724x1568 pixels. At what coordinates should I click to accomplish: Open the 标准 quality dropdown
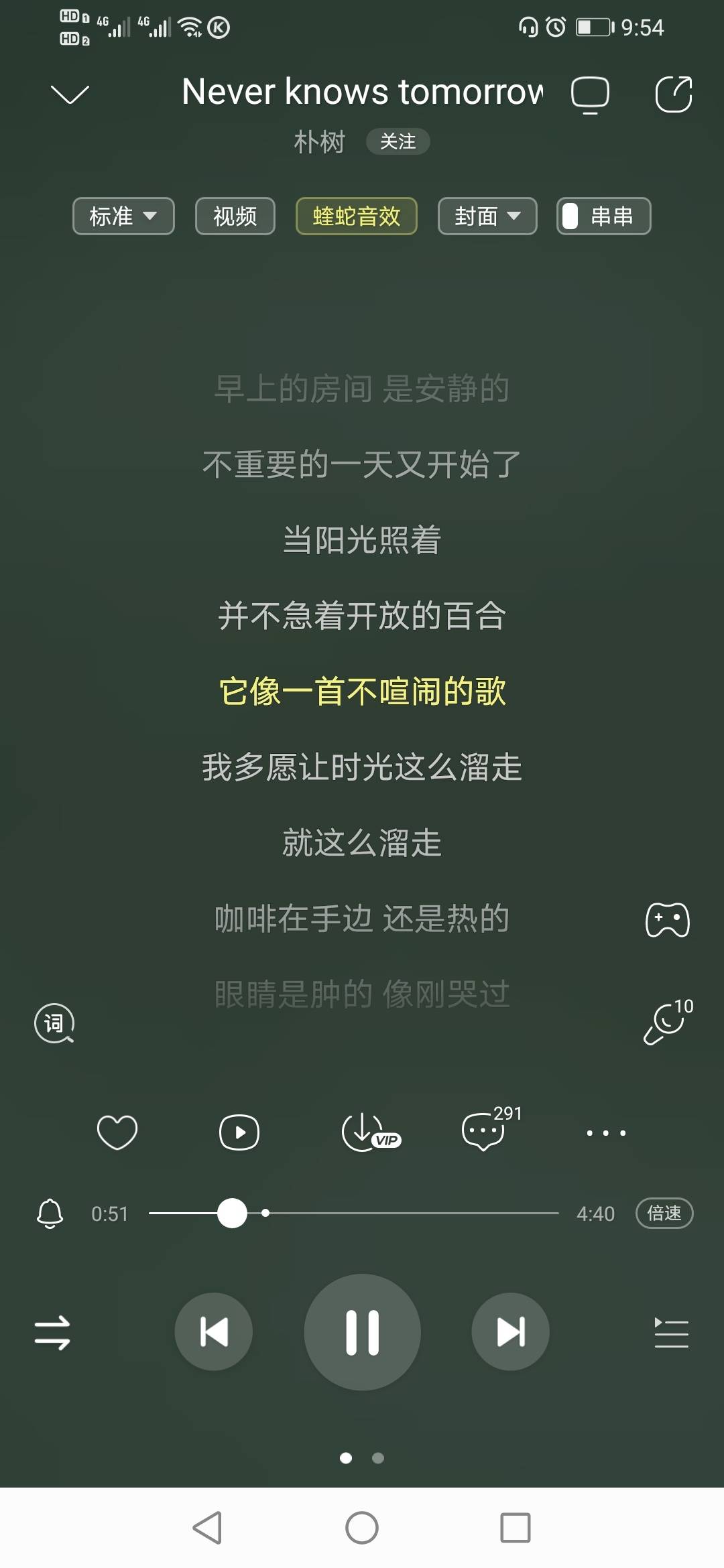pos(123,216)
